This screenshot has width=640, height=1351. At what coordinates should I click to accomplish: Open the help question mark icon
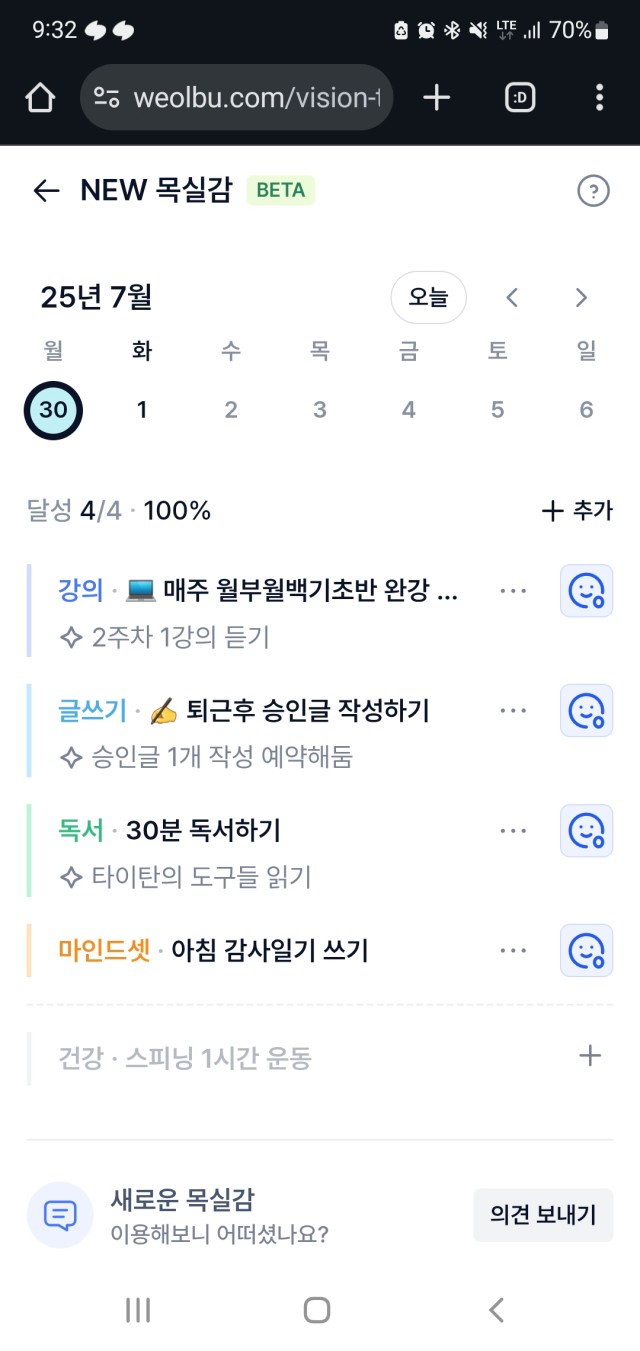pos(593,191)
